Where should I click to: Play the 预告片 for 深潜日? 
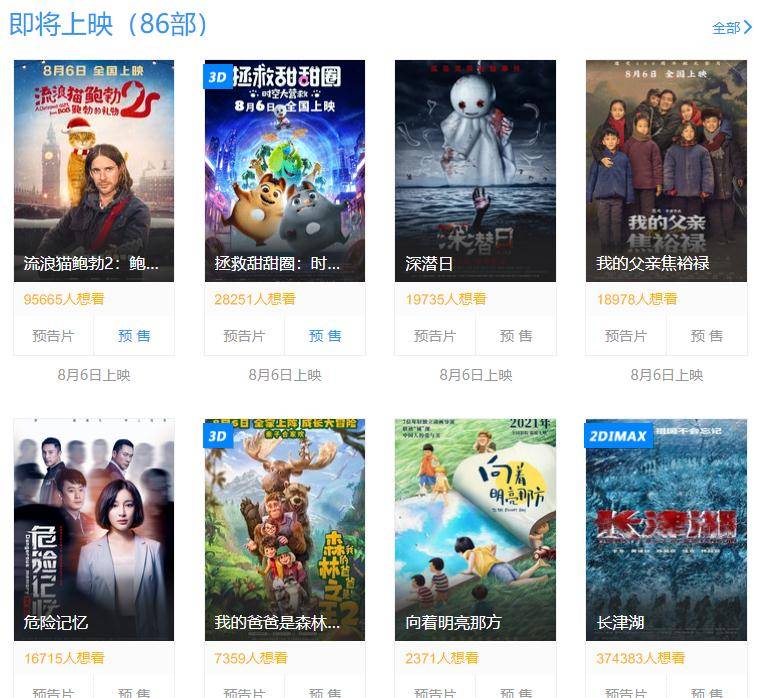tap(435, 336)
